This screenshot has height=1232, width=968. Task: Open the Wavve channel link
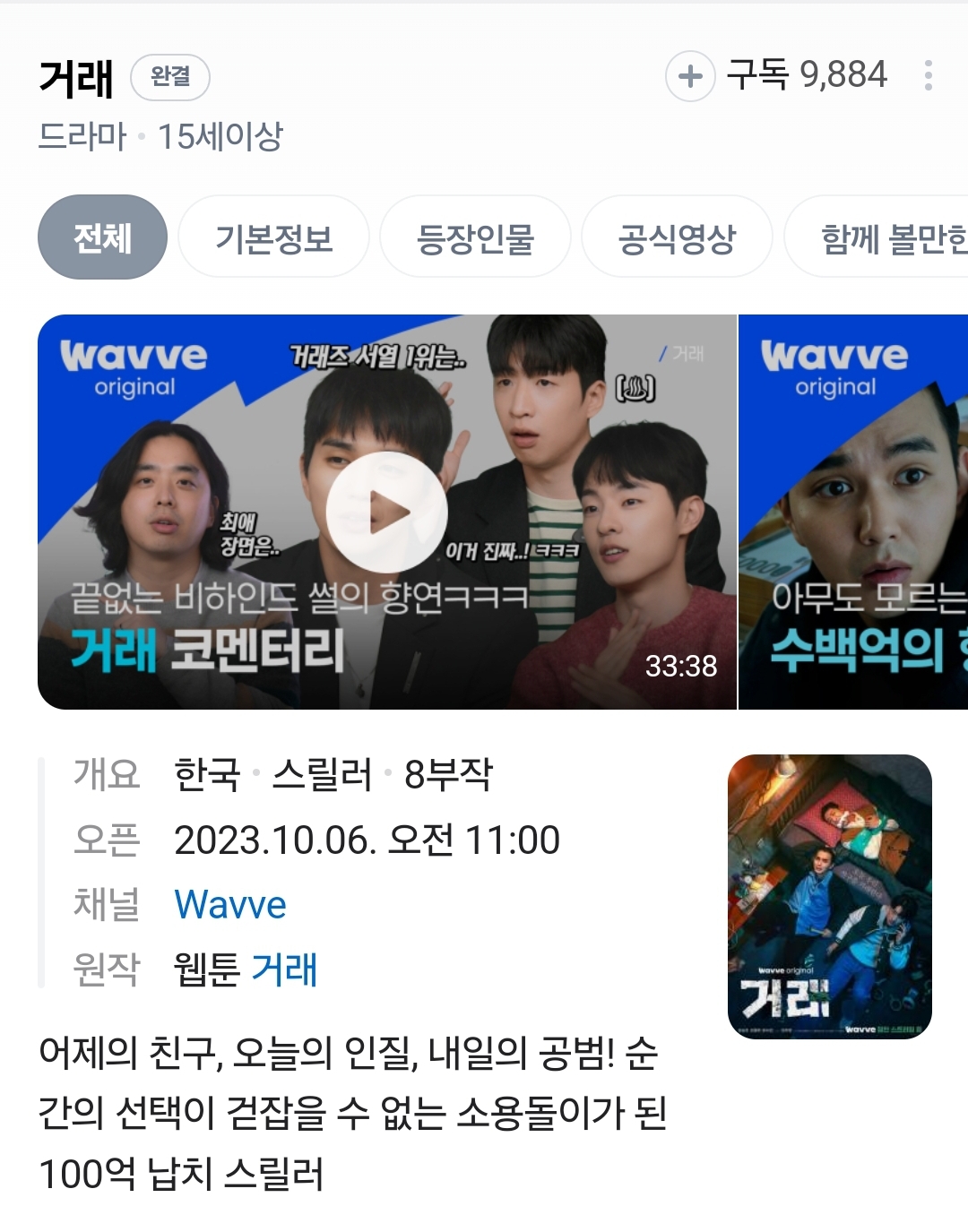[230, 905]
